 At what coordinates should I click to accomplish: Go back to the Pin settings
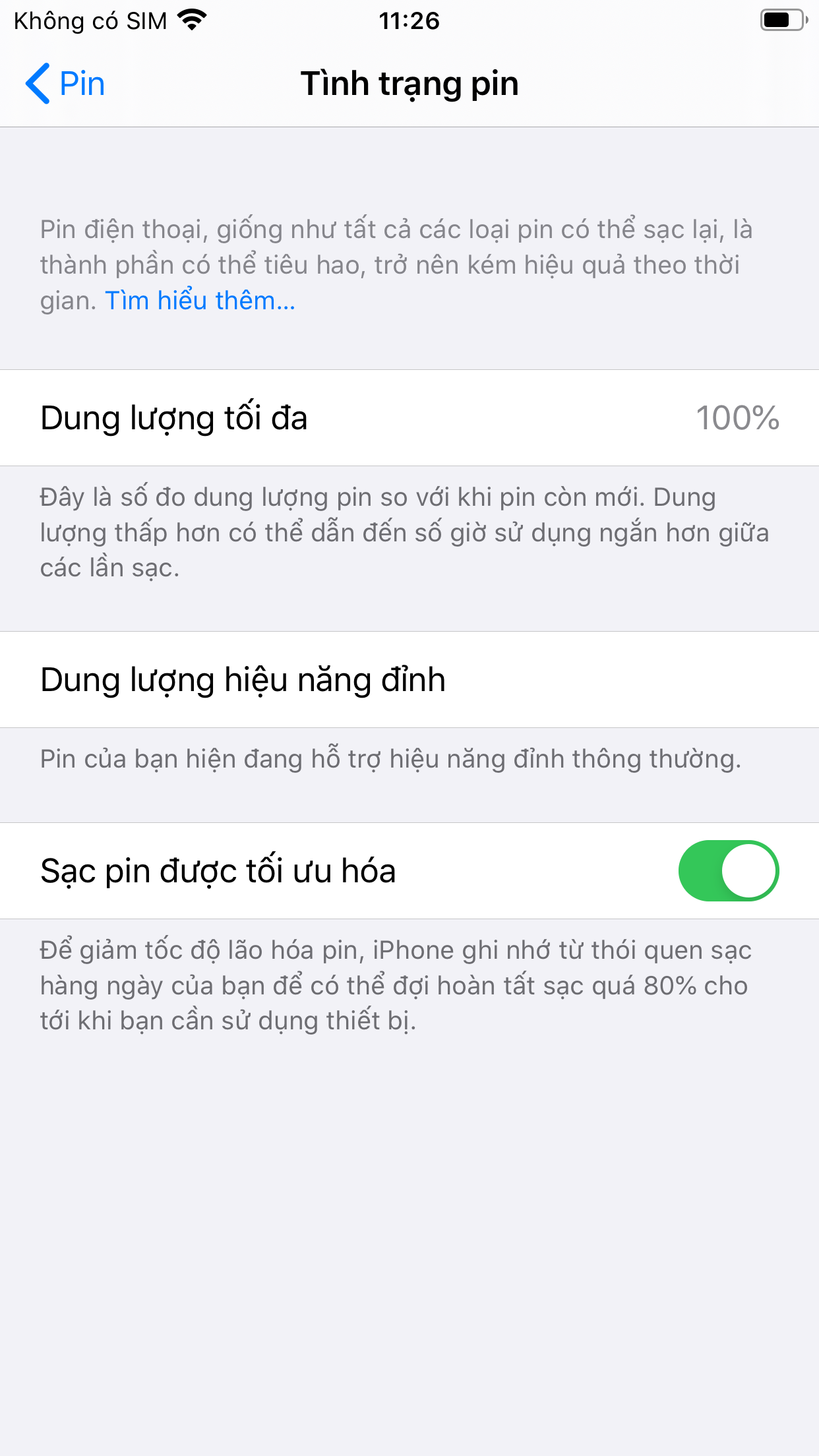pyautogui.click(x=65, y=84)
